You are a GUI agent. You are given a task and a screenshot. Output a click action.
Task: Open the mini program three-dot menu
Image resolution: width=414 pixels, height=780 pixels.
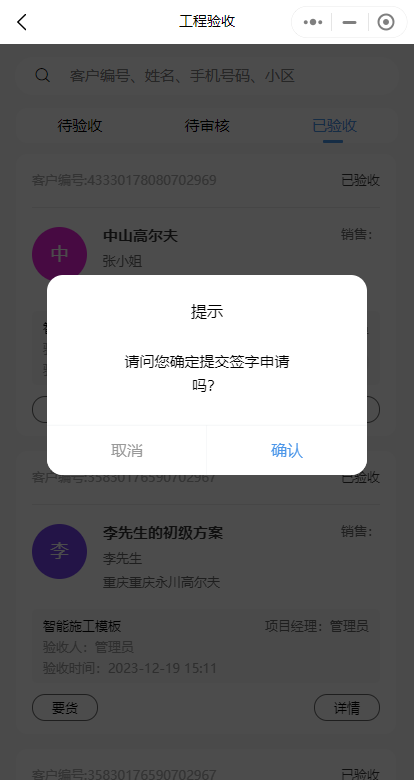313,22
